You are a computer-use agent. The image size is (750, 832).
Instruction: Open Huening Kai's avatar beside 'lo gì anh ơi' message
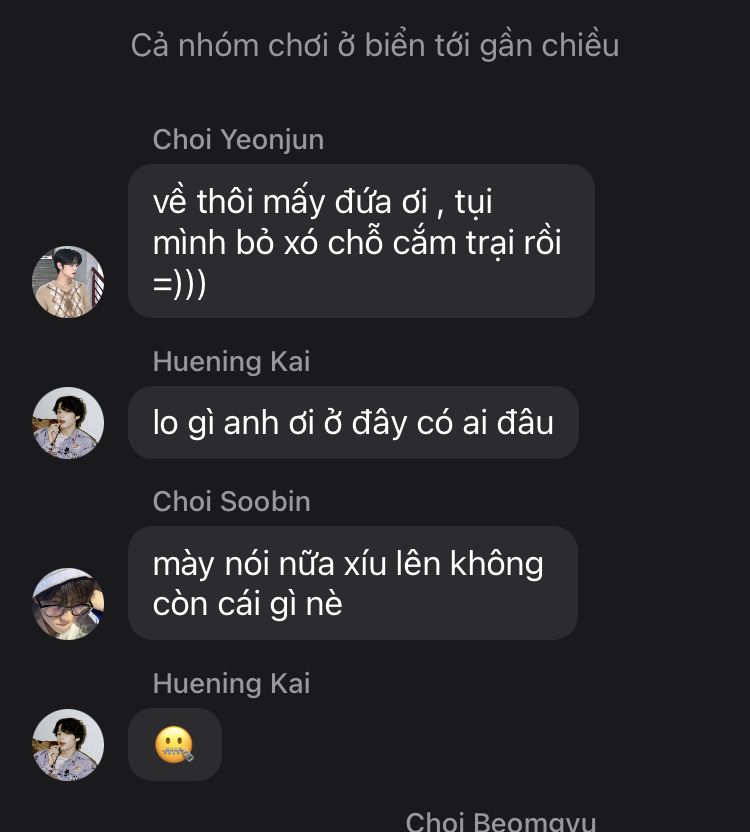68,423
